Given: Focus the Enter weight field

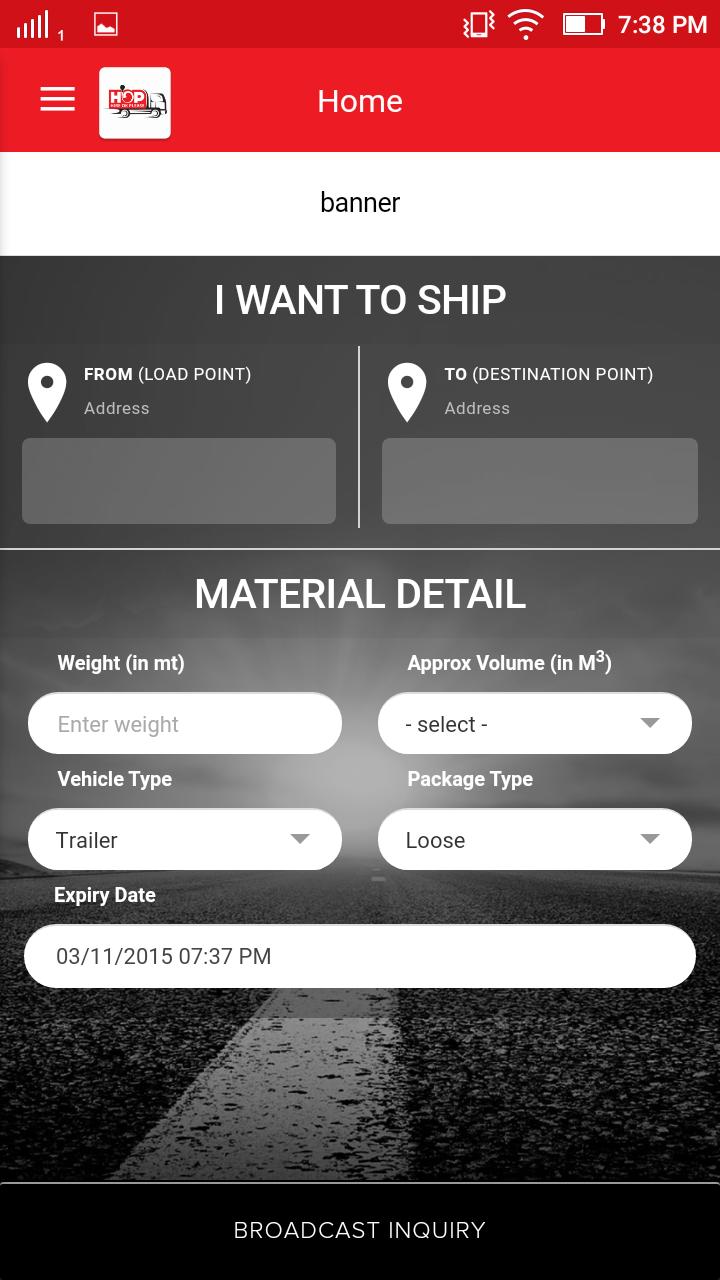Looking at the screenshot, I should [x=185, y=724].
